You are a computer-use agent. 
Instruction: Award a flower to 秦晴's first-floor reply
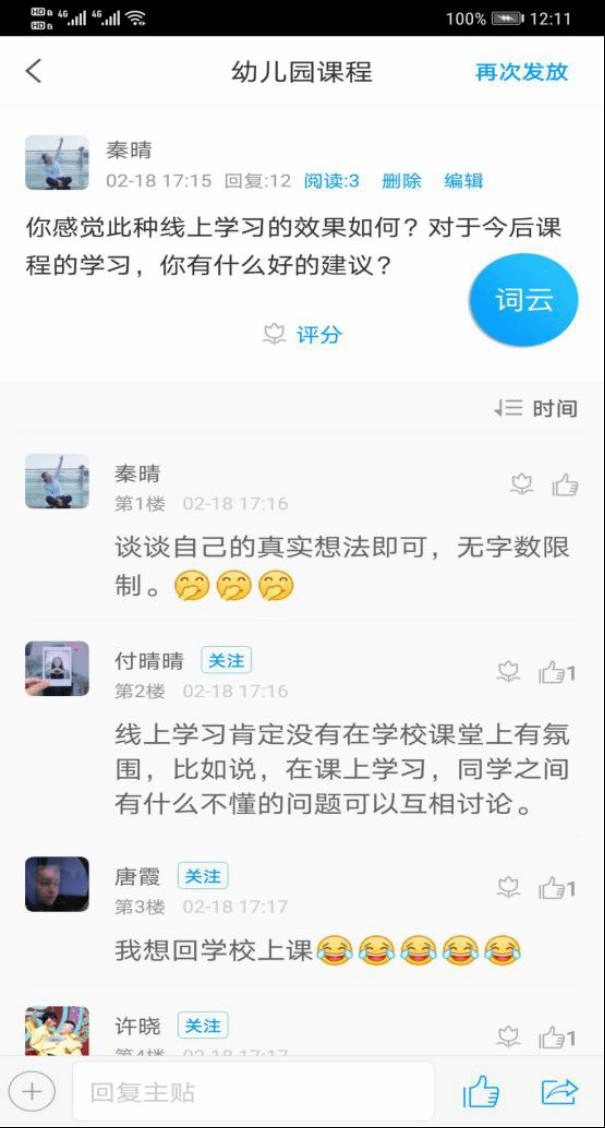tap(522, 485)
